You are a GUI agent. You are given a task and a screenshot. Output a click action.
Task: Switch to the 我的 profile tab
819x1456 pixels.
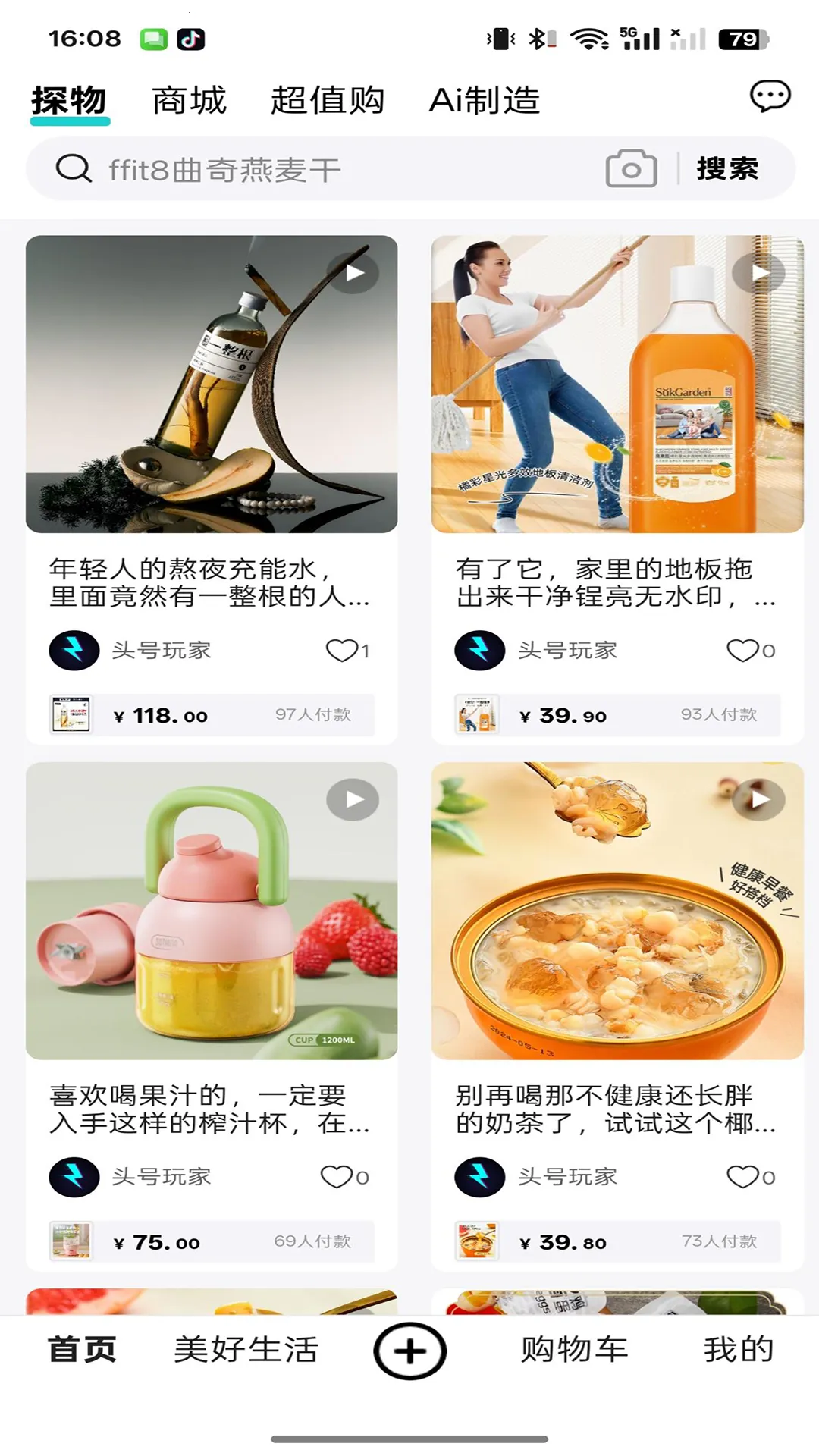738,1350
